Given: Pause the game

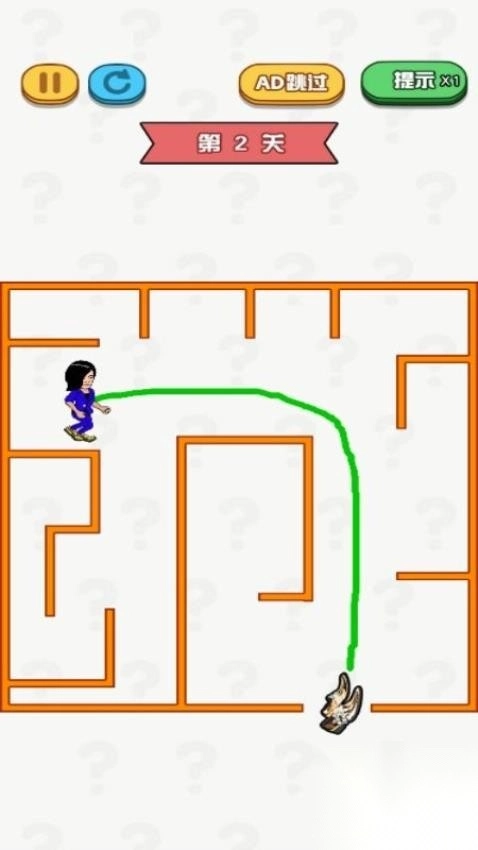Looking at the screenshot, I should tap(50, 84).
